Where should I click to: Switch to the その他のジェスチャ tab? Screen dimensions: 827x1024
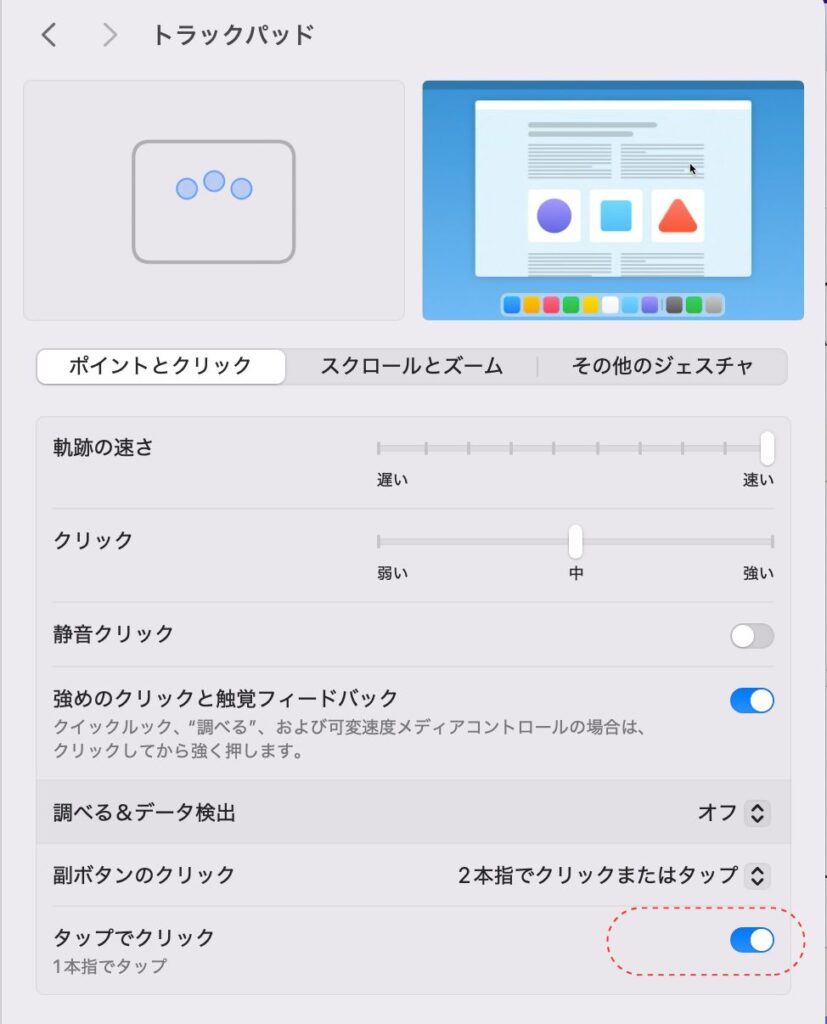tap(662, 366)
